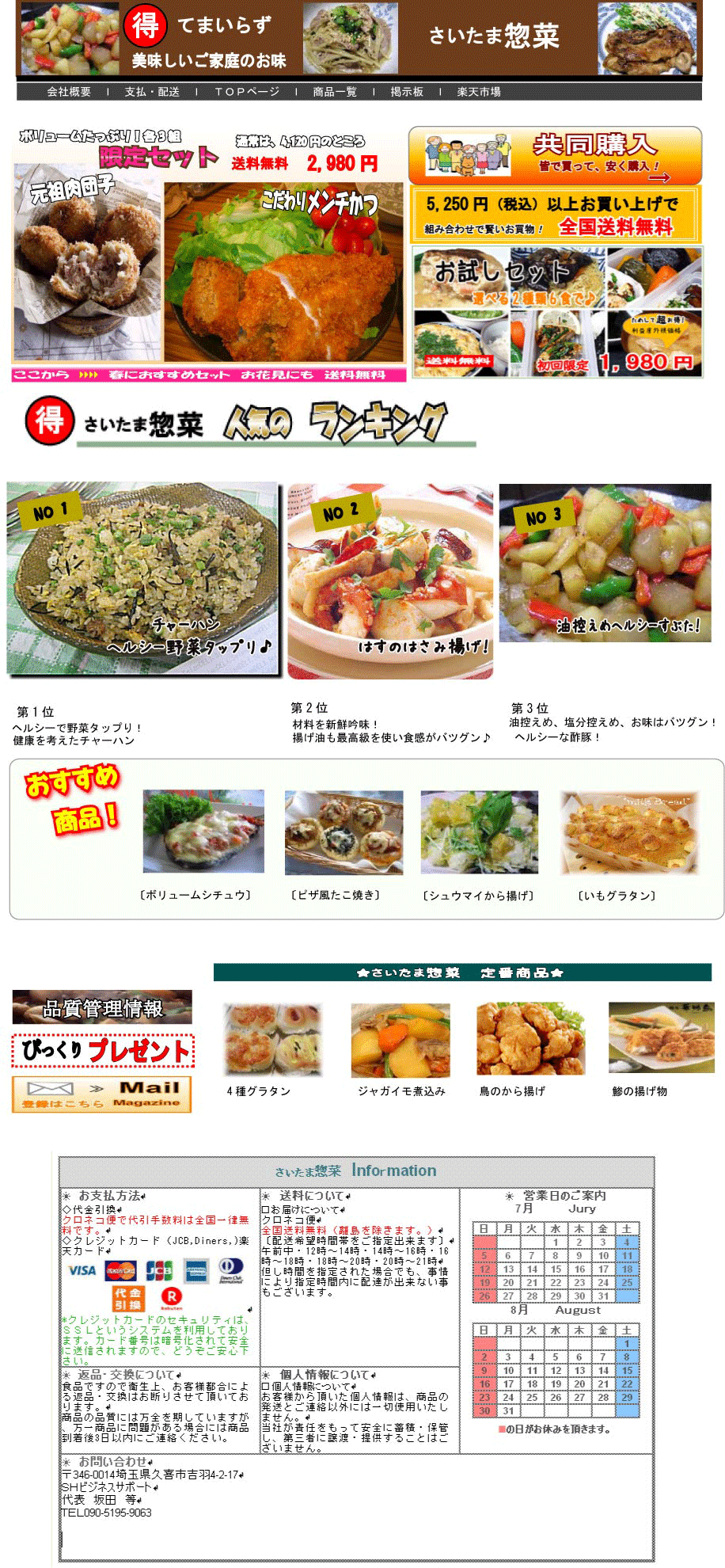Visit 楽天市場 from the nav bar

[x=479, y=92]
